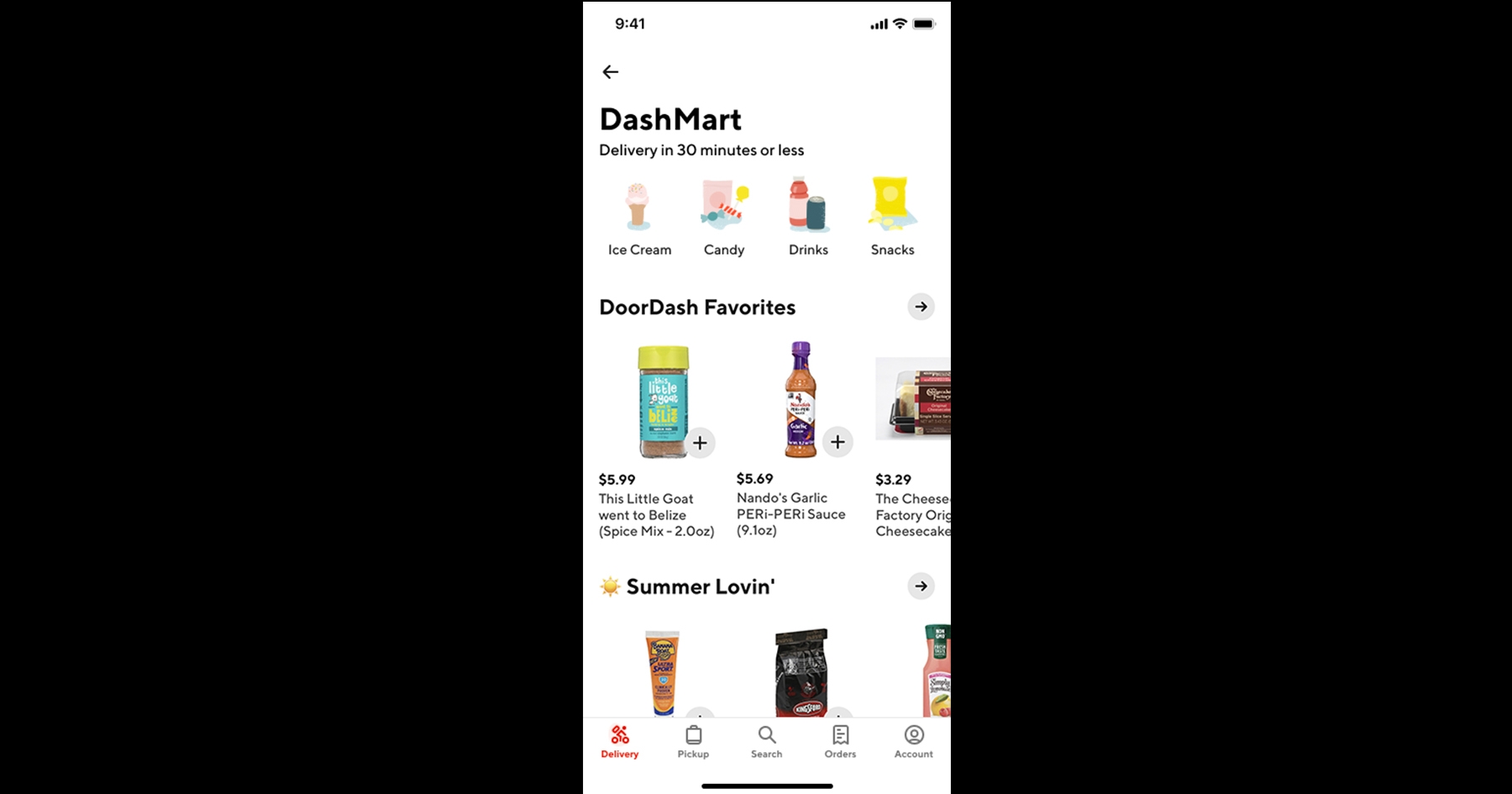
Task: Expand the Summer Lovin' section arrow
Action: coord(921,586)
